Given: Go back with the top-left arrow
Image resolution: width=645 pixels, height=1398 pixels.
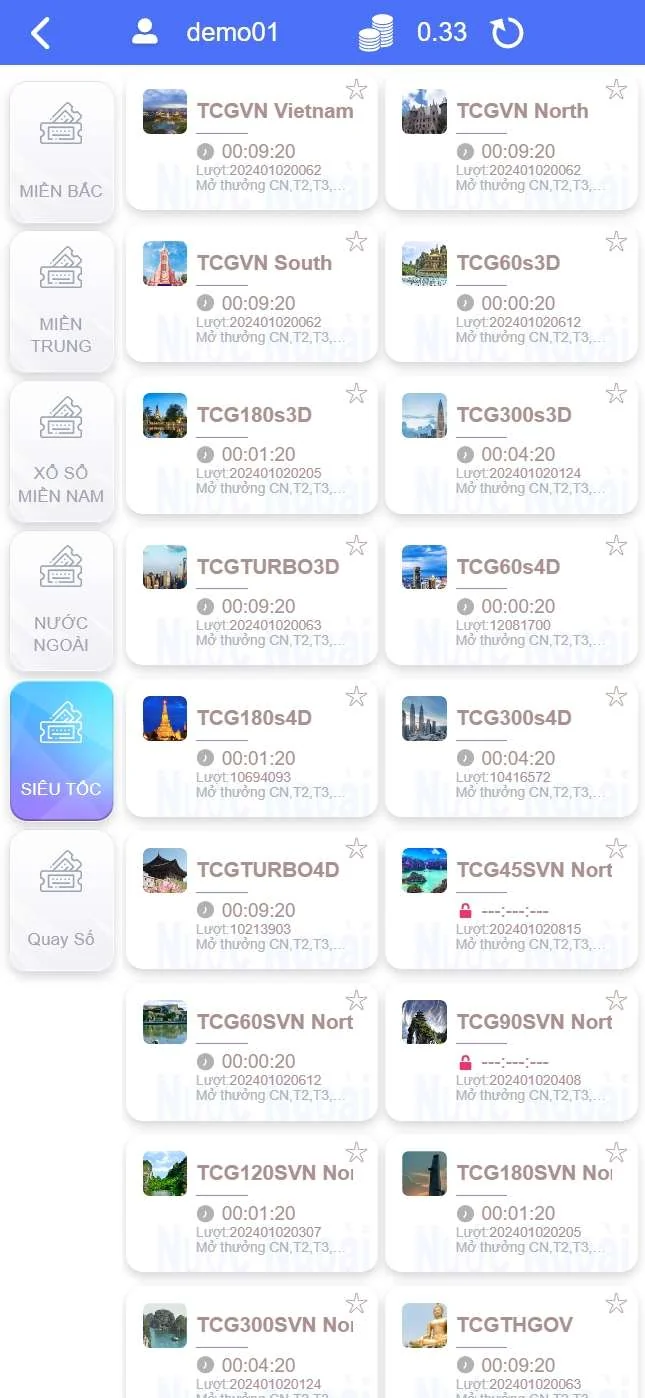Looking at the screenshot, I should [40, 33].
